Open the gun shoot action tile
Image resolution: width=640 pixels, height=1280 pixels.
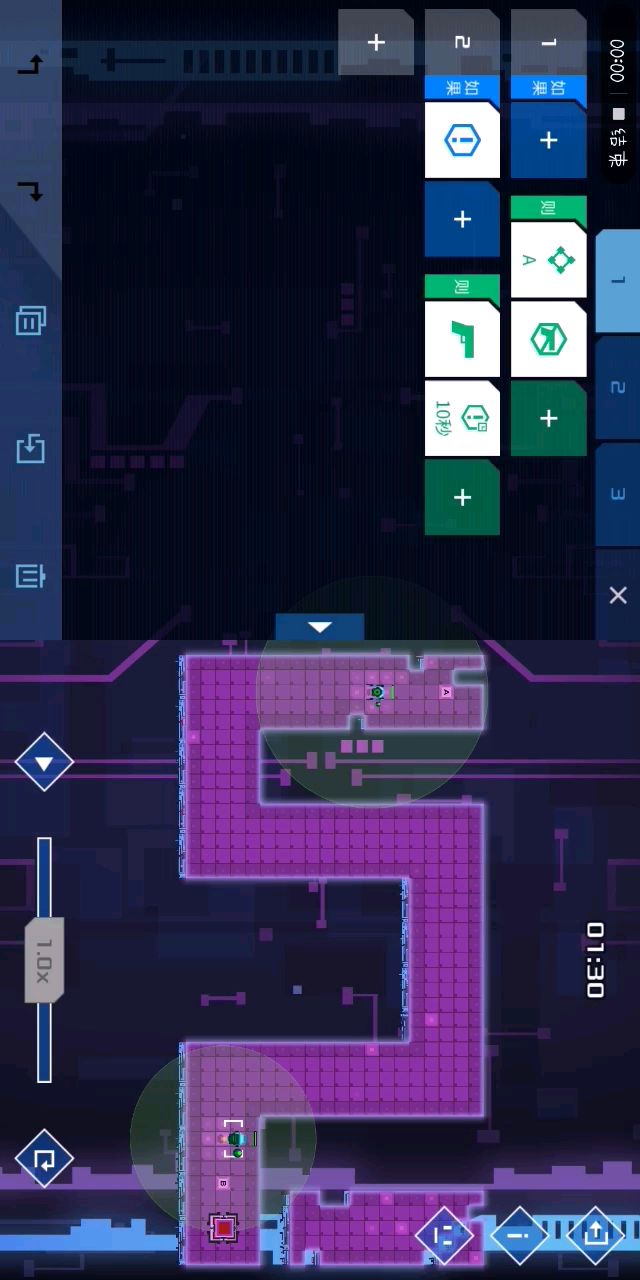(462, 339)
